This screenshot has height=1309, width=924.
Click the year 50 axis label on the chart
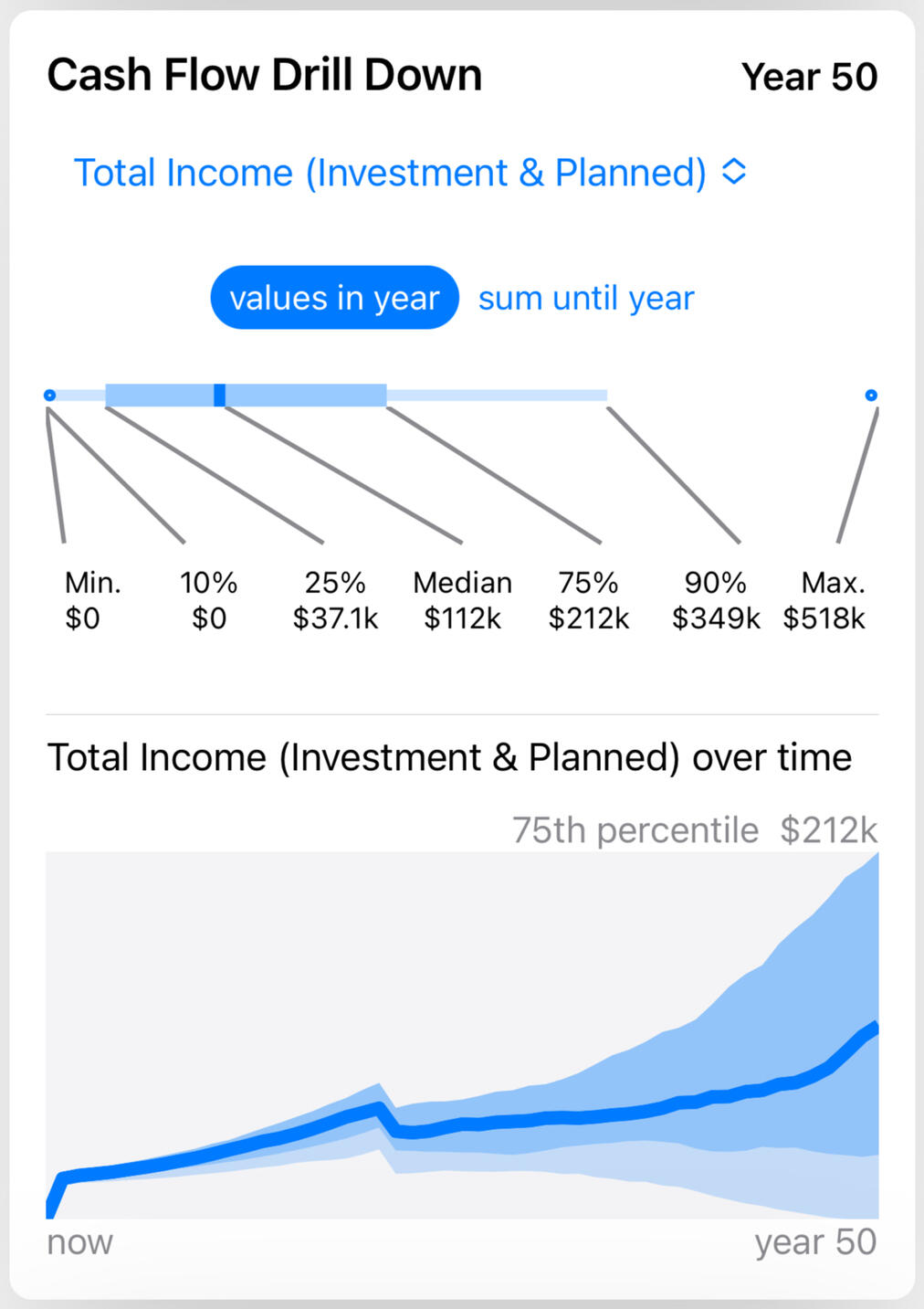click(x=815, y=1240)
